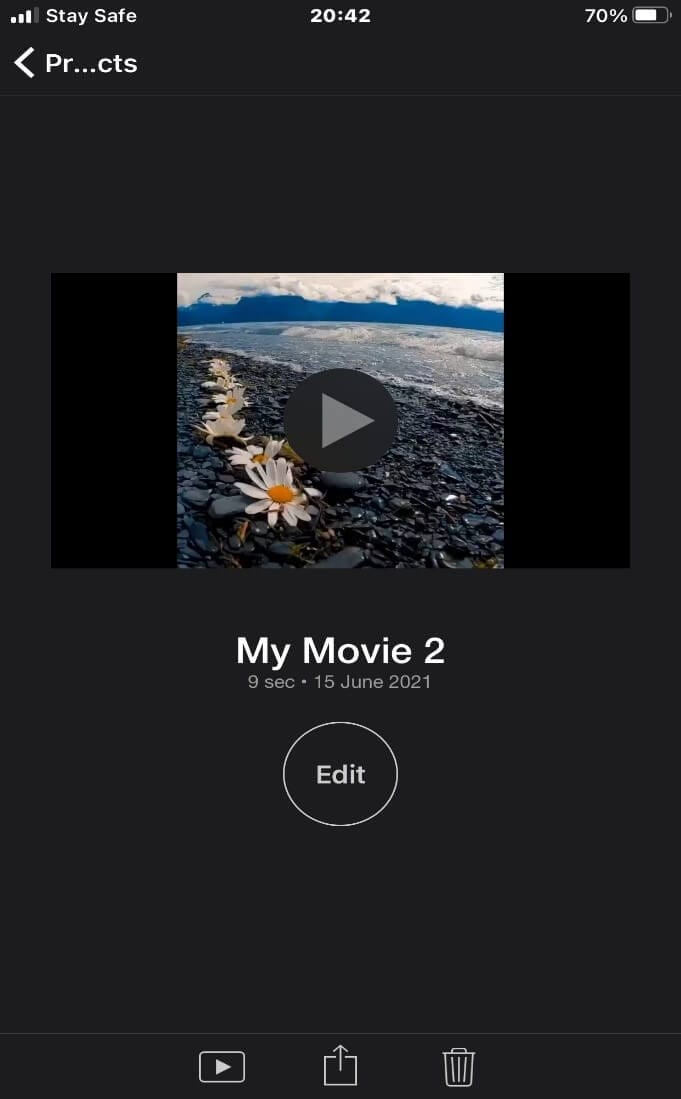The image size is (681, 1099).
Task: Rename the My Movie 2 title
Action: 340,651
